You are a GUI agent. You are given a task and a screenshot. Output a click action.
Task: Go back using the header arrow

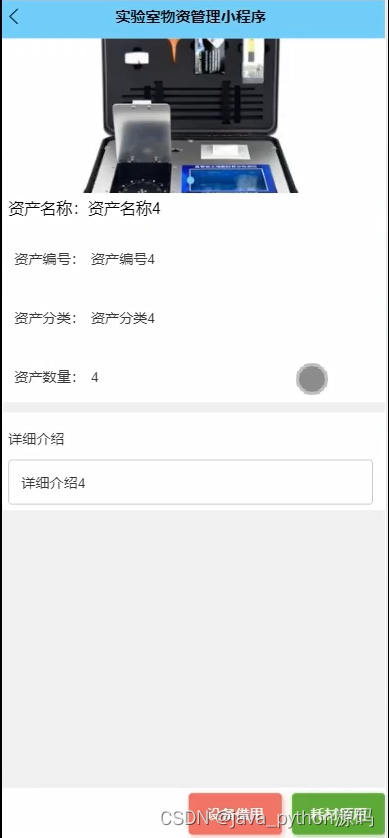[x=14, y=17]
